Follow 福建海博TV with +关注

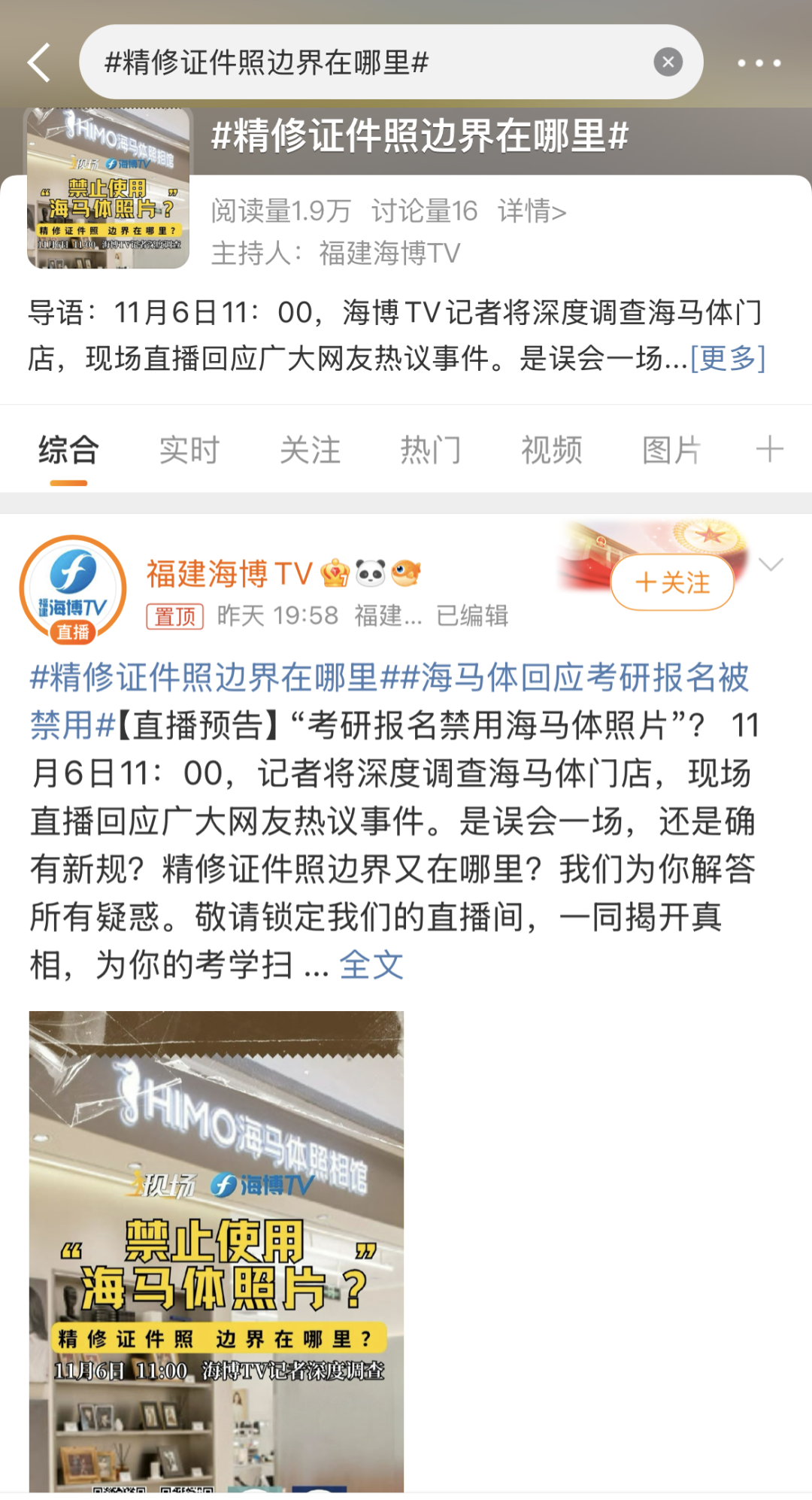coord(672,582)
